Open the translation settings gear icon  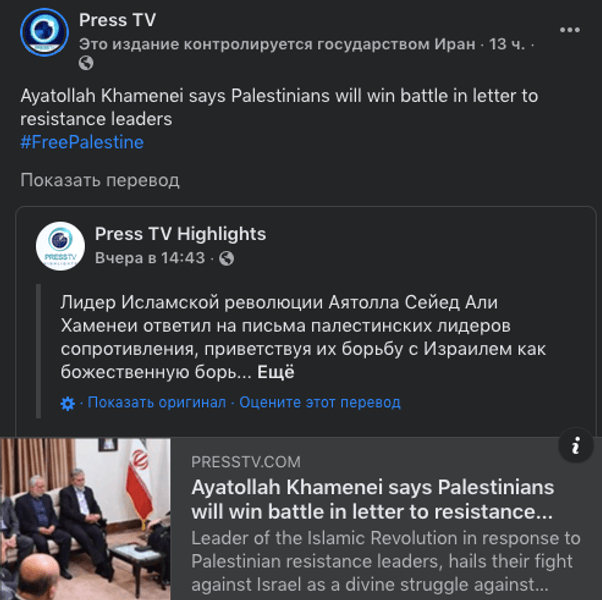point(68,403)
